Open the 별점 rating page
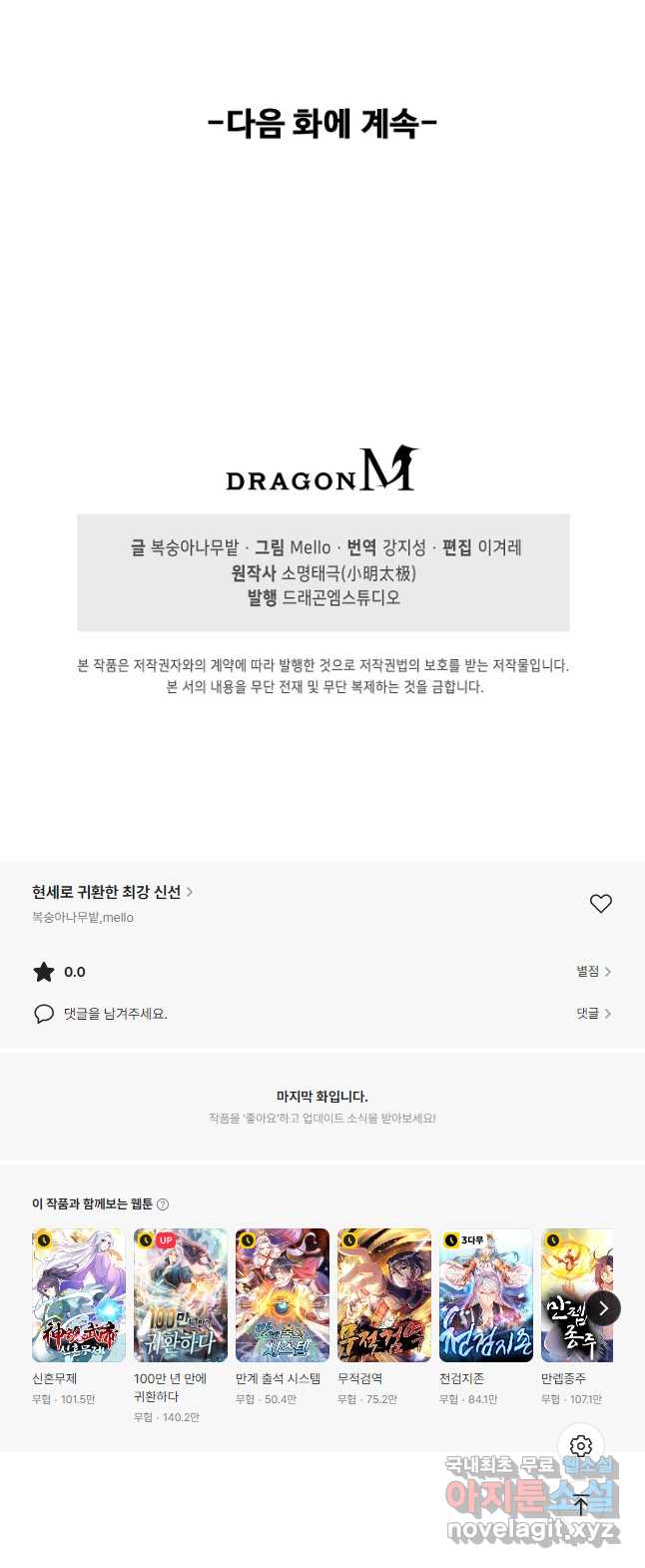645x1568 pixels. coord(593,971)
